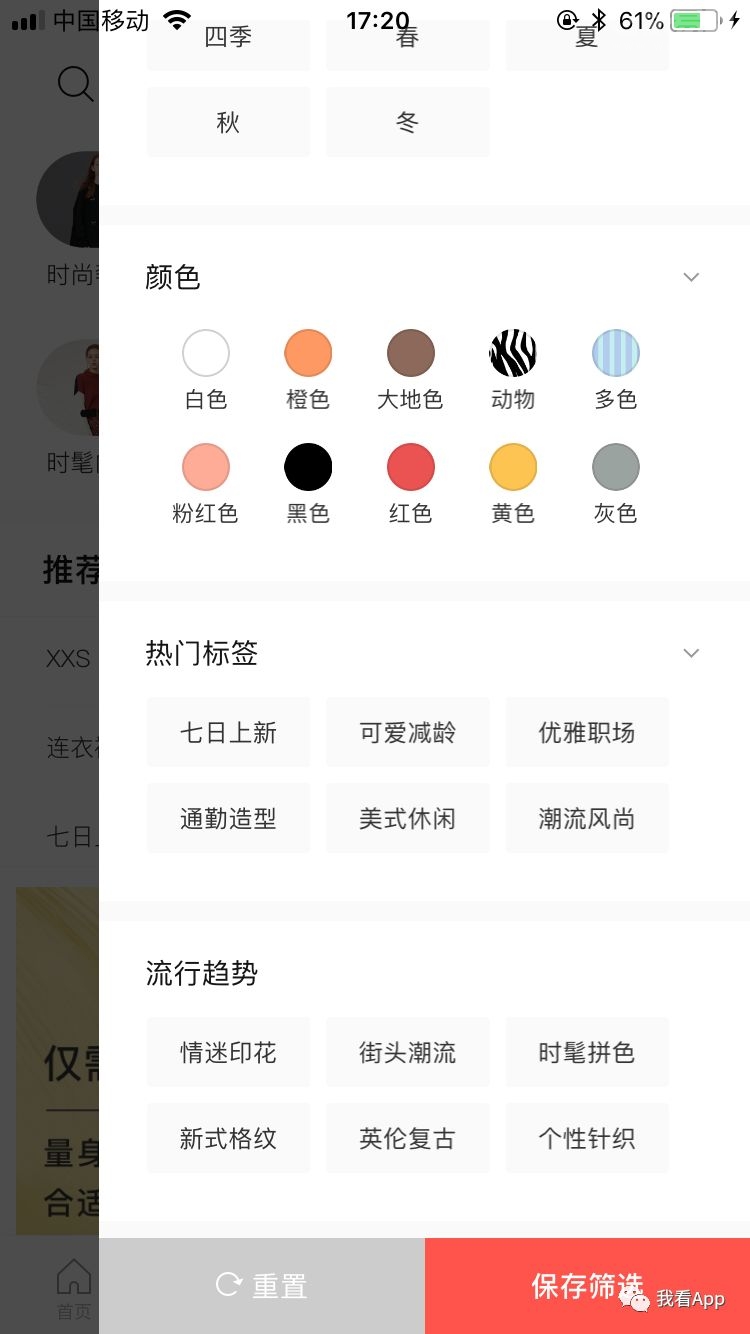This screenshot has height=1334, width=750.
Task: Select the 英伦复古 trend chip
Action: 407,1138
